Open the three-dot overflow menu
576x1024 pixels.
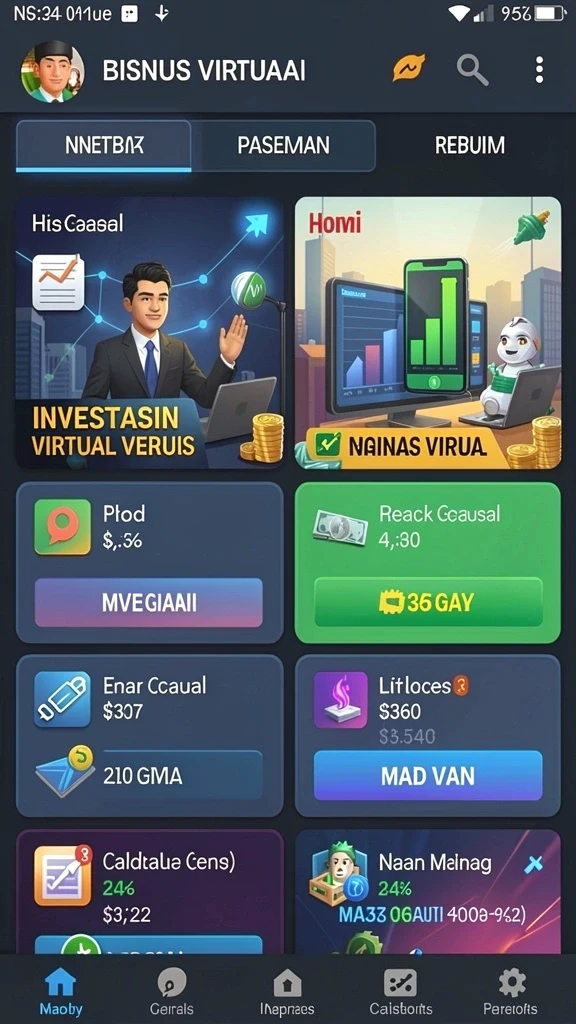point(539,69)
